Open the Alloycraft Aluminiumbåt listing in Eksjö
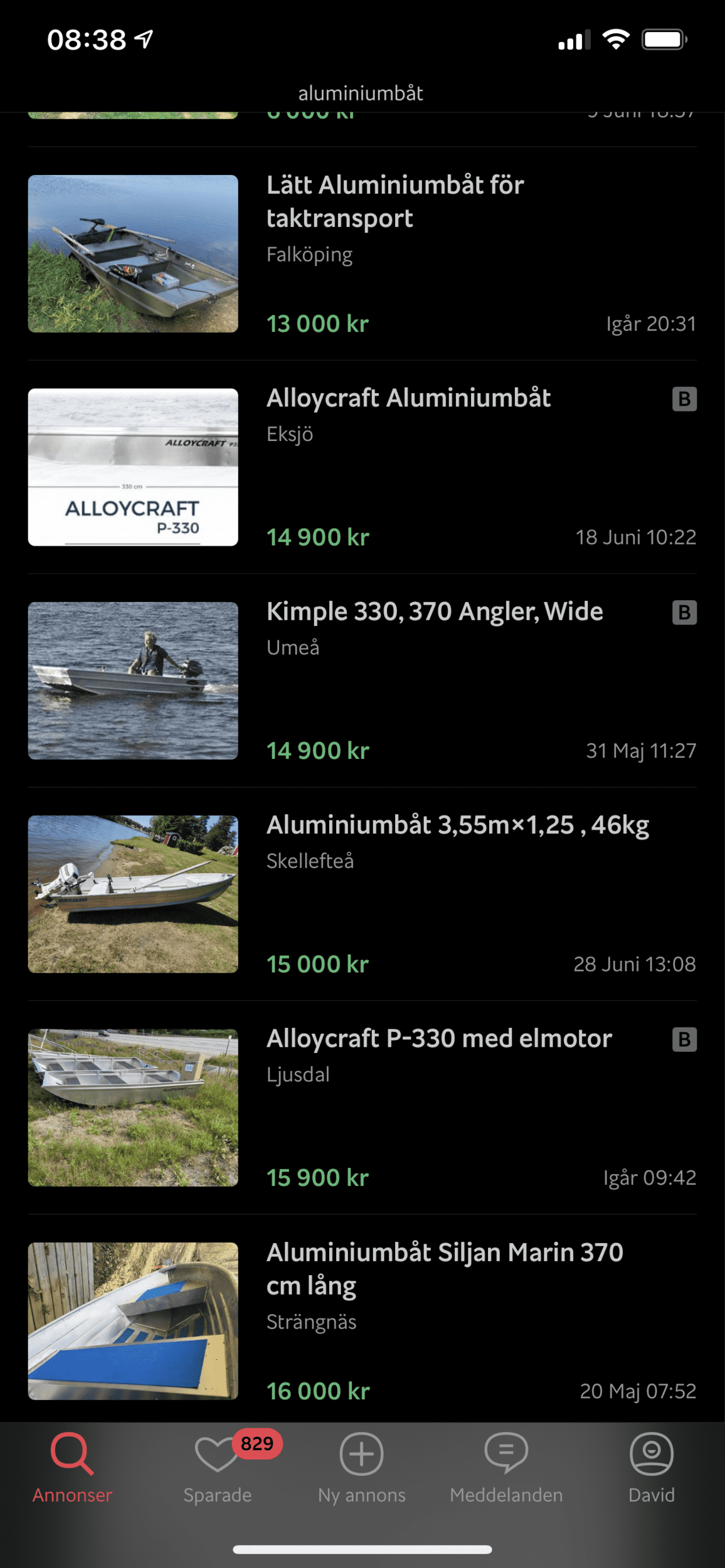 (362, 467)
